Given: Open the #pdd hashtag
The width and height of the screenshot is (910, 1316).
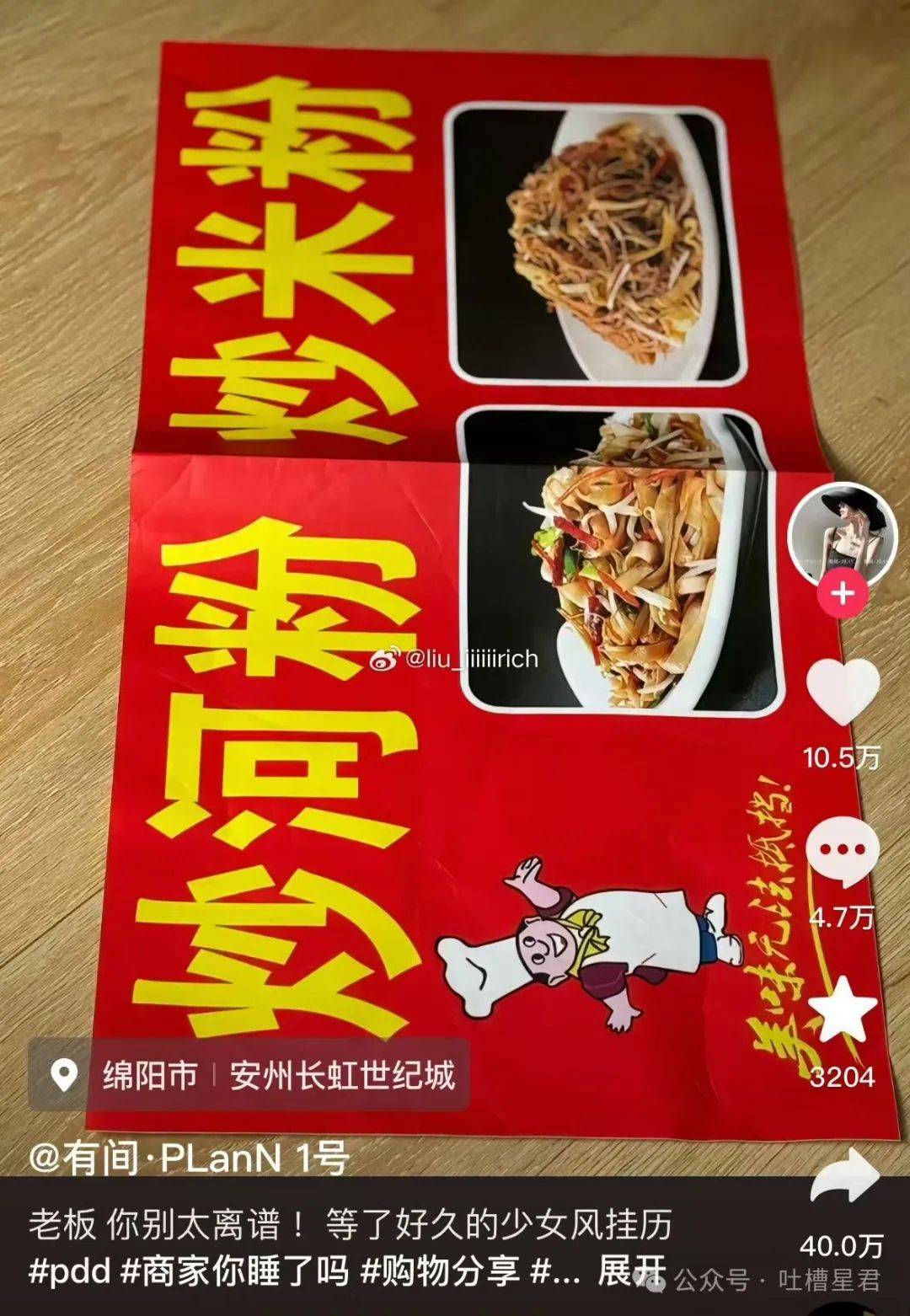Looking at the screenshot, I should click(x=69, y=1271).
